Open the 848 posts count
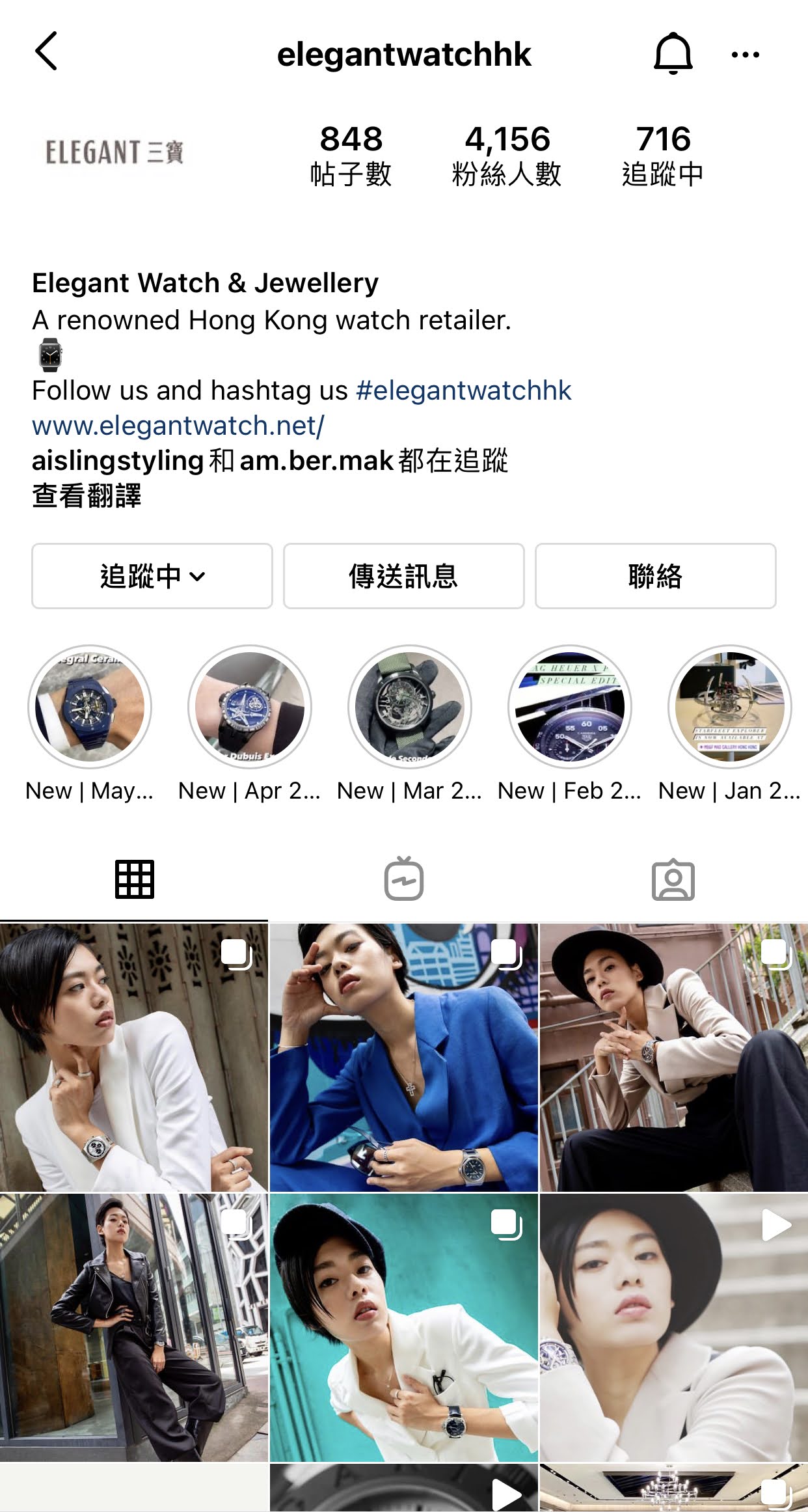Viewport: 808px width, 1512px height. pos(351,156)
